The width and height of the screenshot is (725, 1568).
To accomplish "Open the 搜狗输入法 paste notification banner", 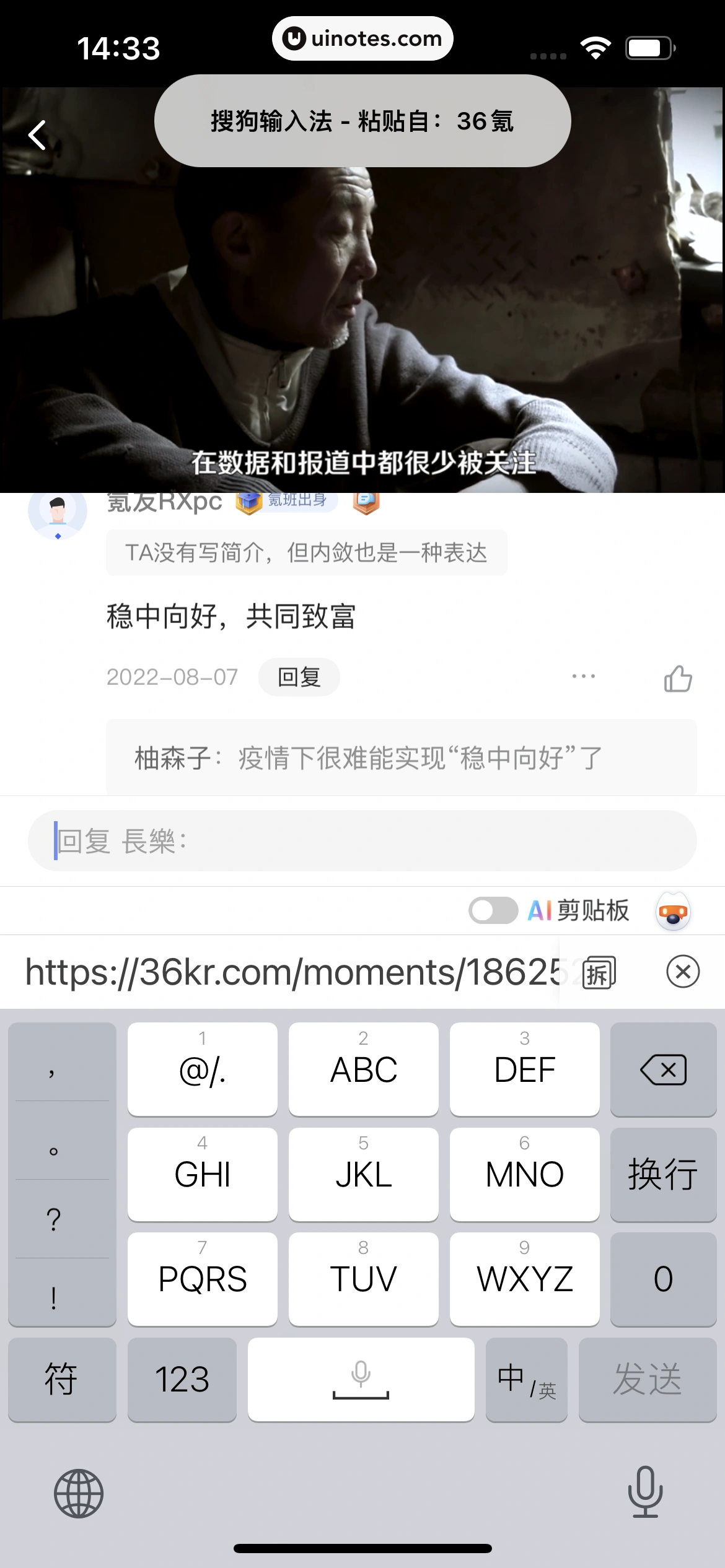I will 362,121.
